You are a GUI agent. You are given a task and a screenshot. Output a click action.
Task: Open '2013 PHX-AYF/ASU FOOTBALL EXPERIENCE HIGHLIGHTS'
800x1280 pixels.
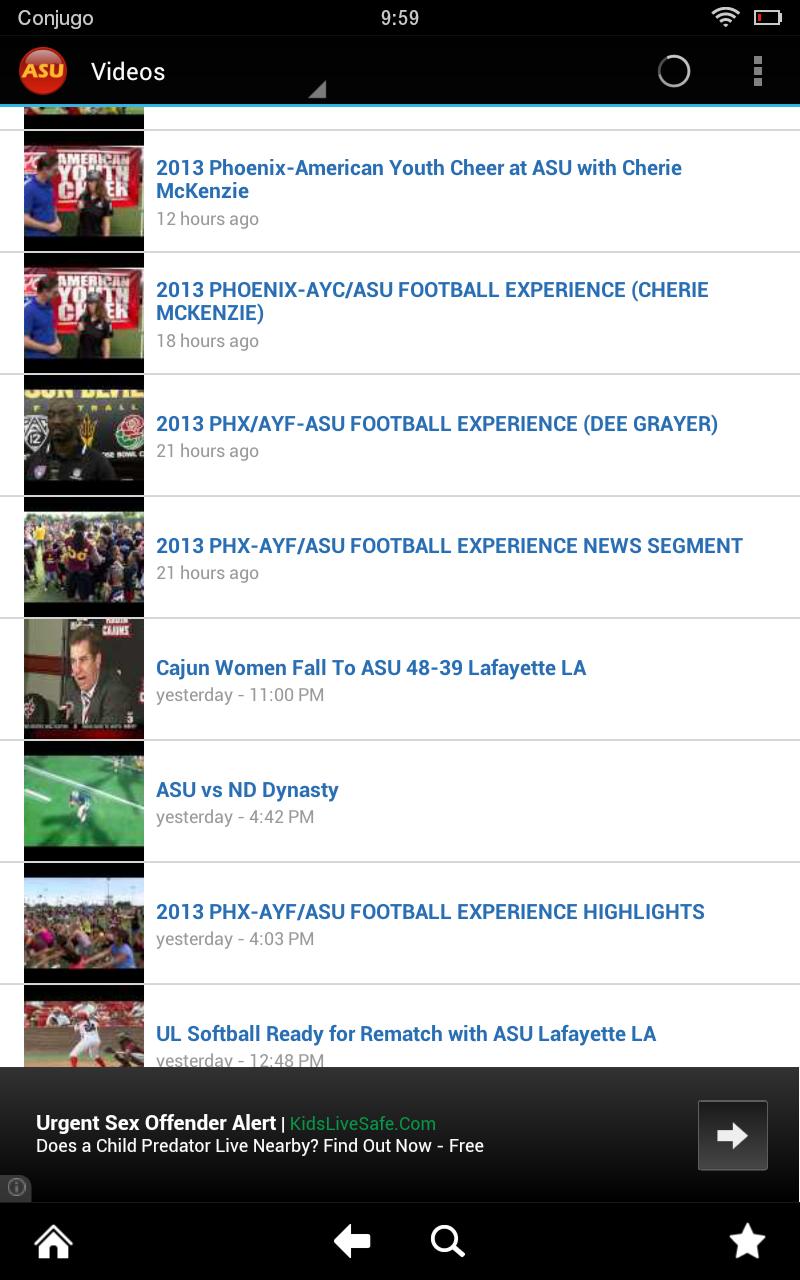point(430,911)
